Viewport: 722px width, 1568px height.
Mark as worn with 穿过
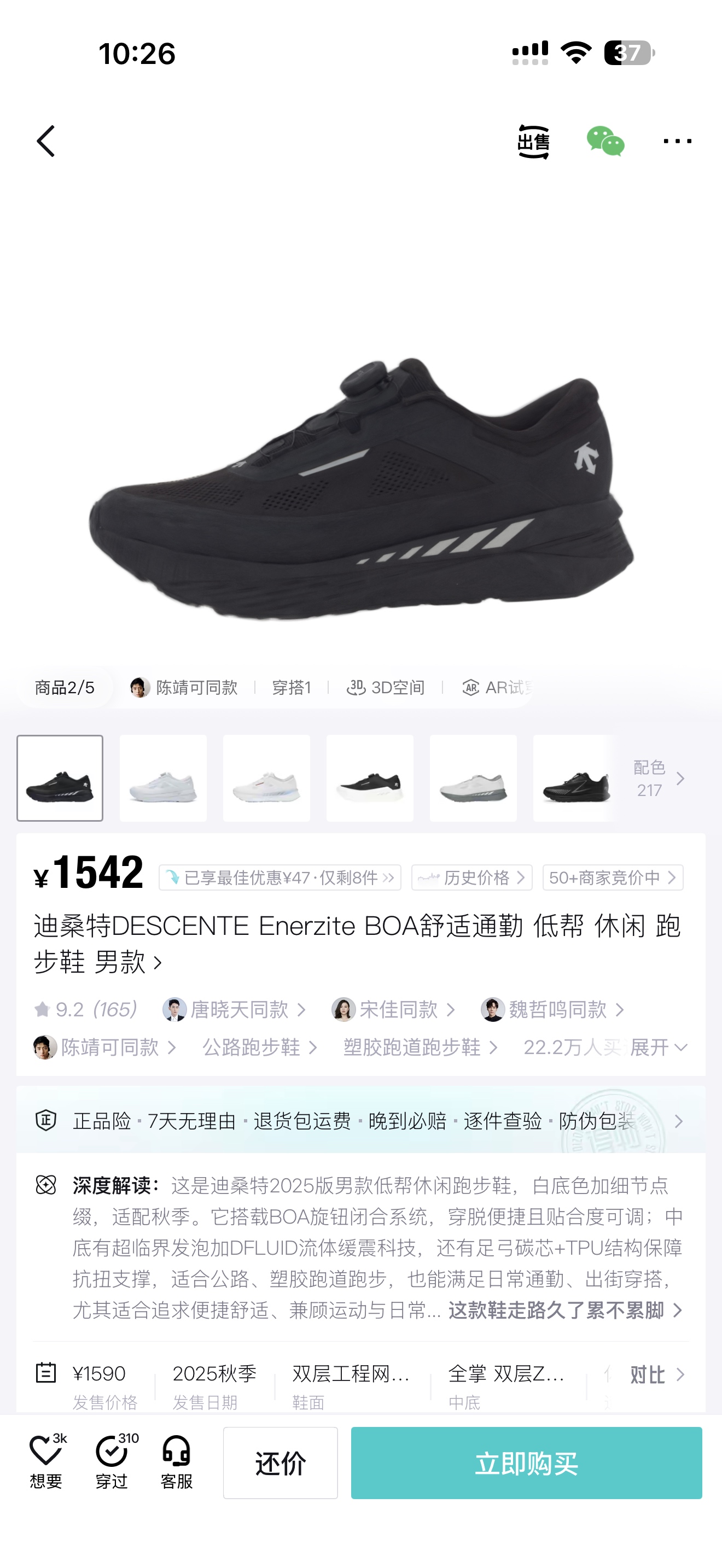point(113,1462)
